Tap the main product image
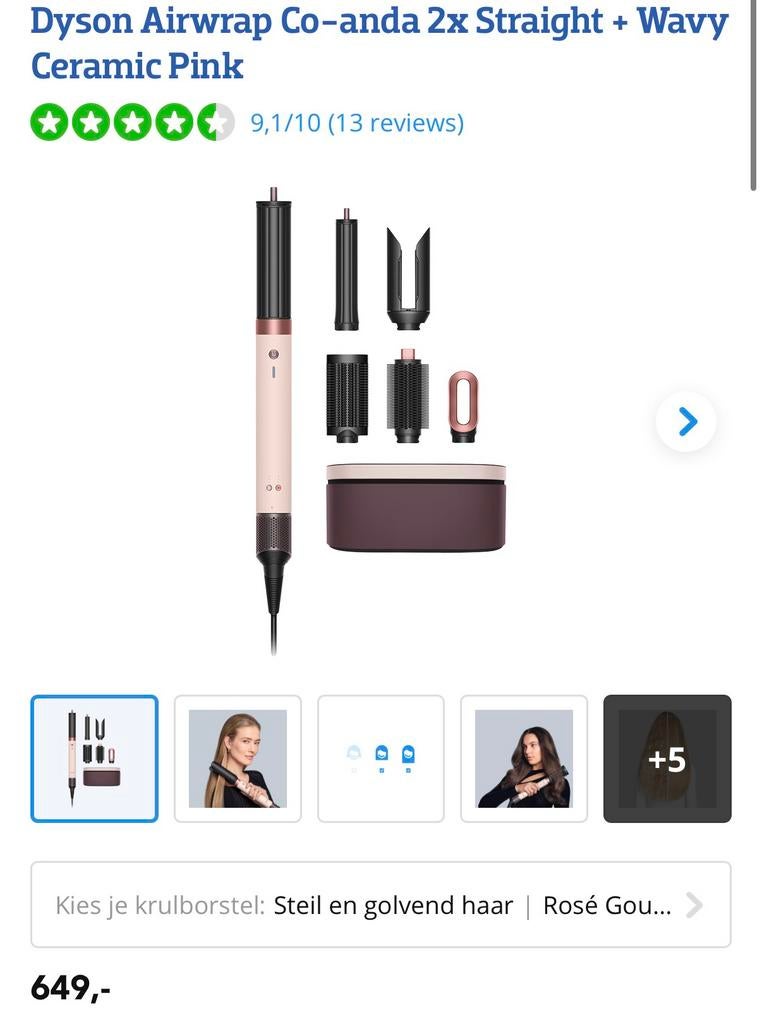Viewport: 762px width, 1024px height. [380, 420]
